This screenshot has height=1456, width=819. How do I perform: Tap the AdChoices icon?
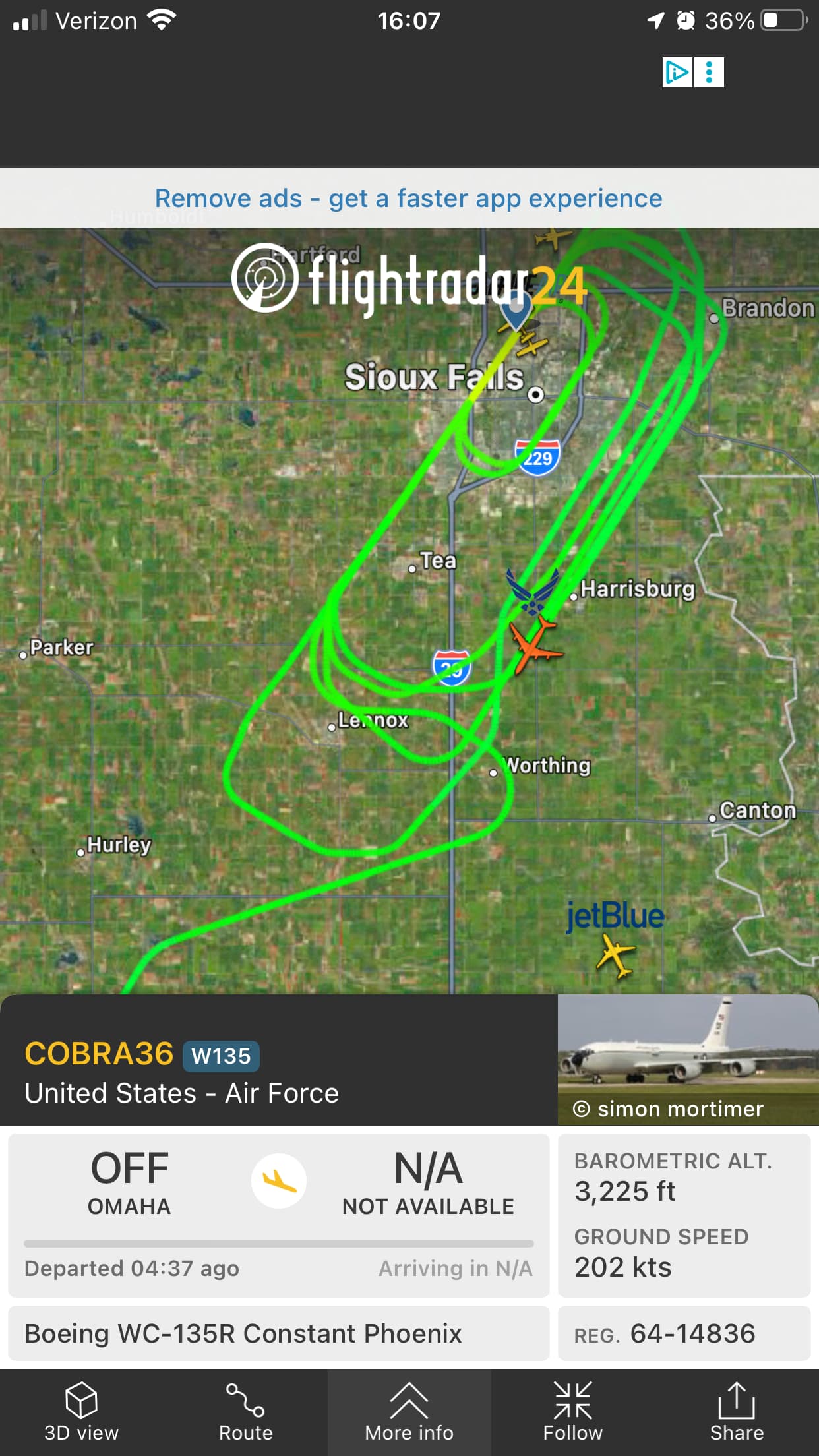tap(677, 72)
